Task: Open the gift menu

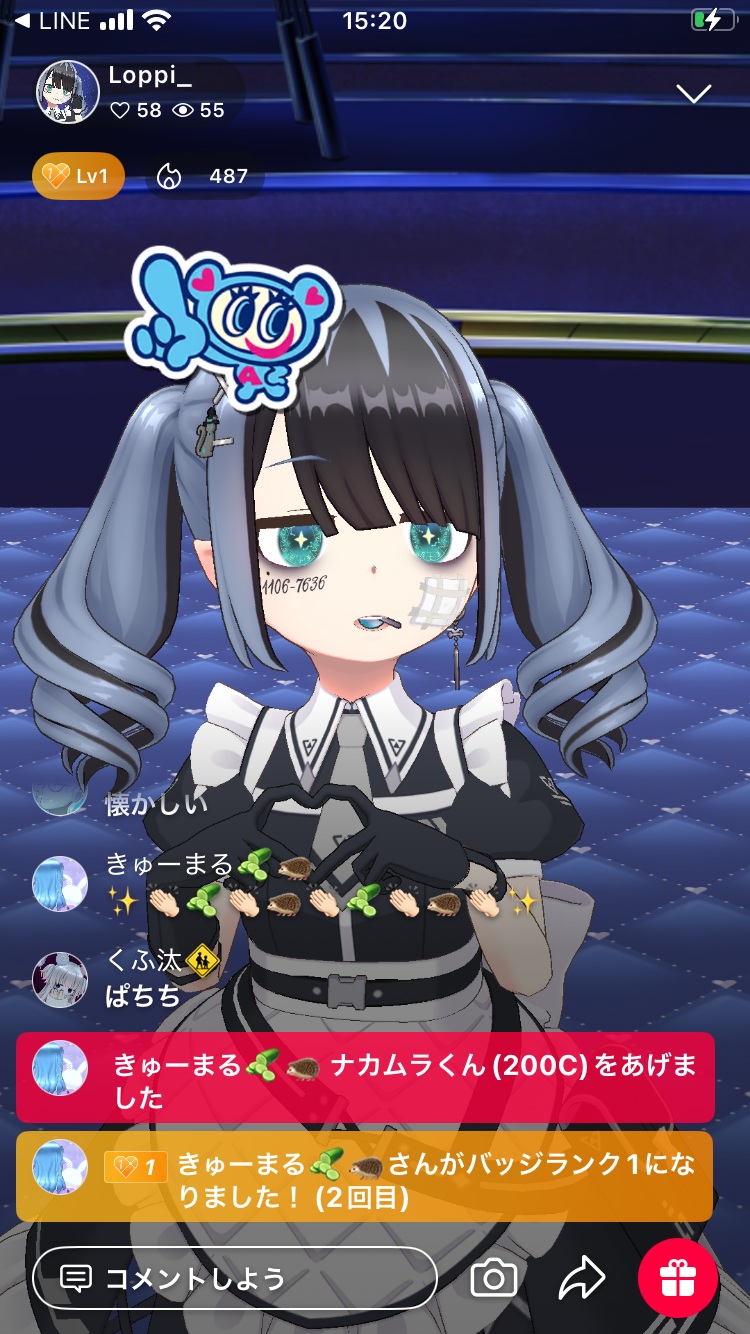Action: (678, 1277)
